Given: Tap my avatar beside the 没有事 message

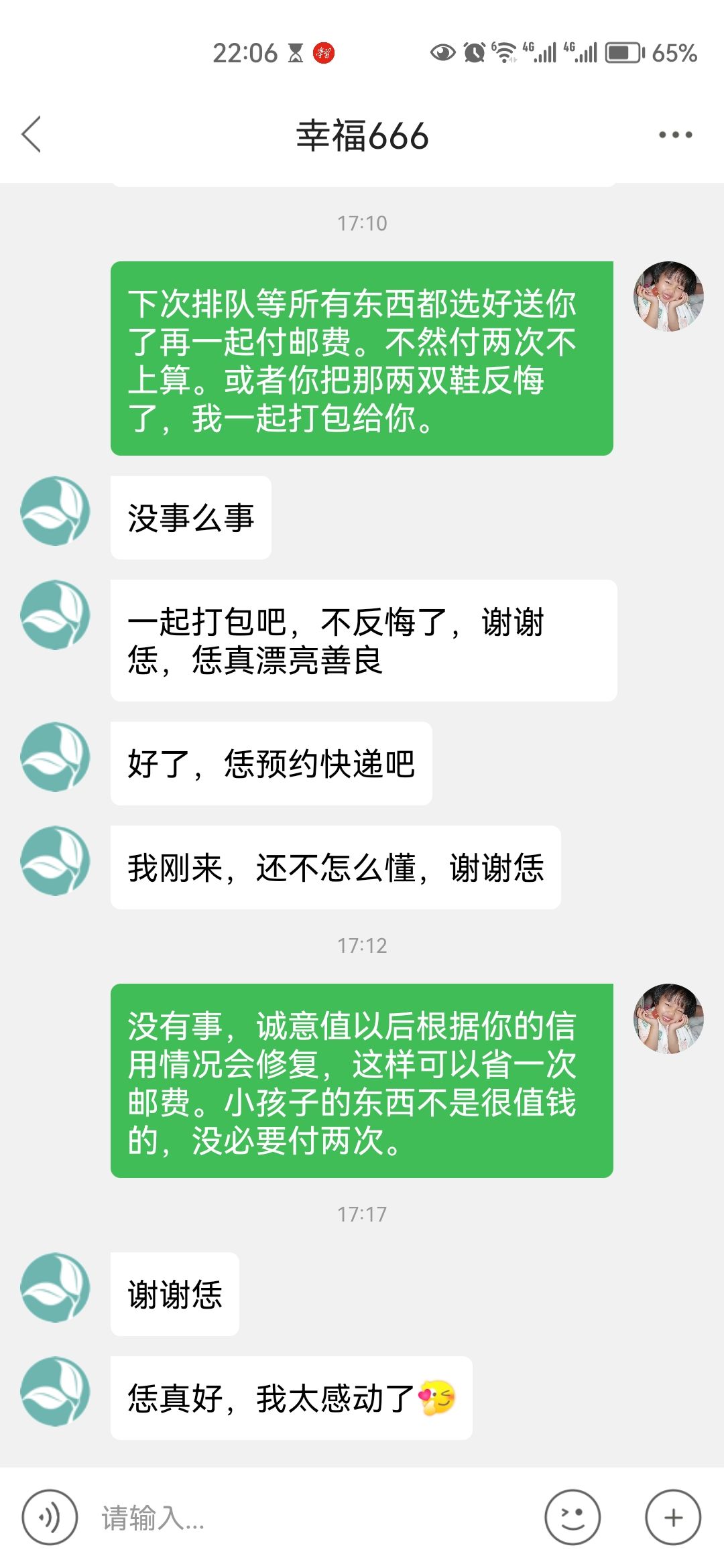Looking at the screenshot, I should [x=668, y=1019].
